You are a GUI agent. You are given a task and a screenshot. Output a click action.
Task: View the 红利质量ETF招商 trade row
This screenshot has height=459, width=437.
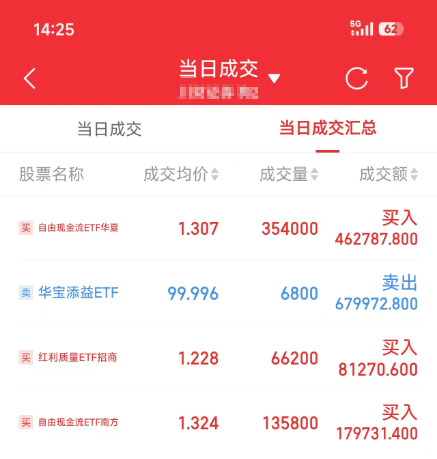click(x=218, y=358)
